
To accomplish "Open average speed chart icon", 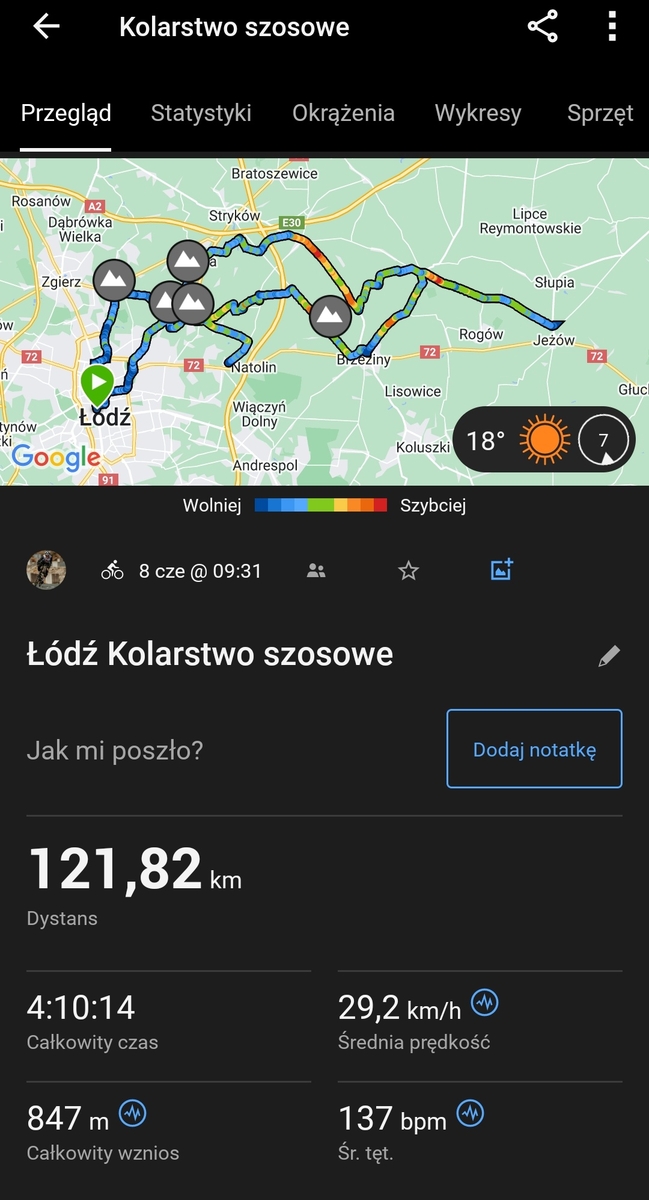I will point(485,1002).
